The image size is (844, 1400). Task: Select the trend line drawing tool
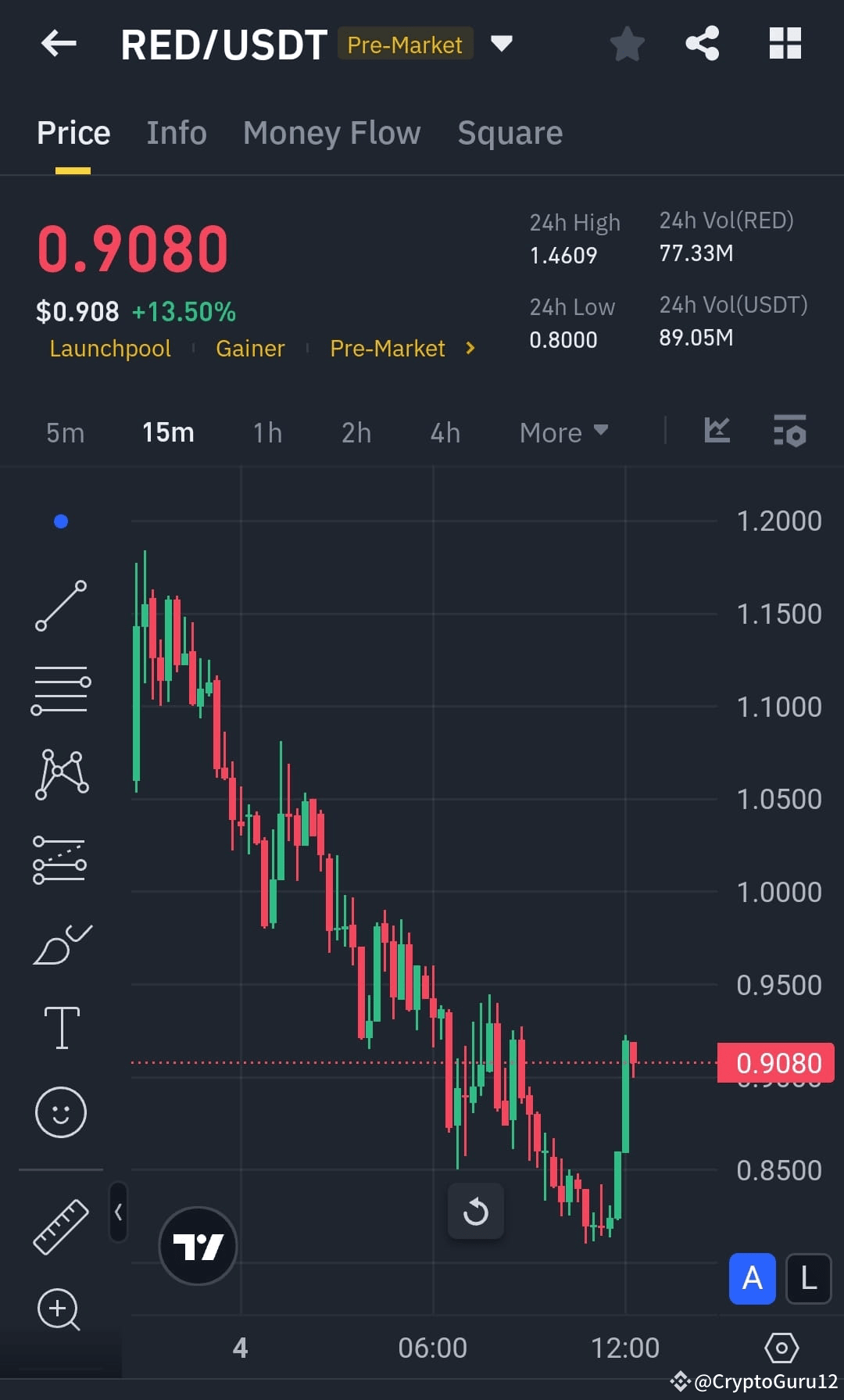[61, 606]
